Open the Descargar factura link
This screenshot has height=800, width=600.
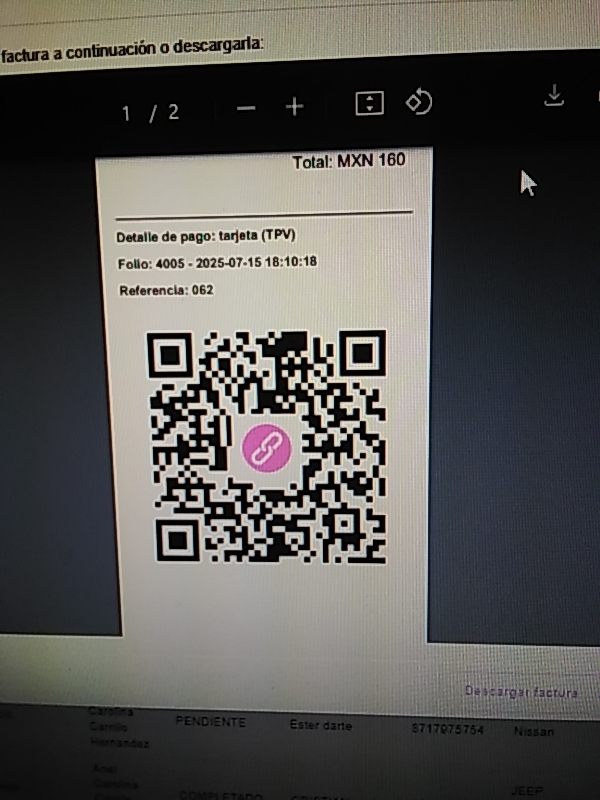pos(521,692)
